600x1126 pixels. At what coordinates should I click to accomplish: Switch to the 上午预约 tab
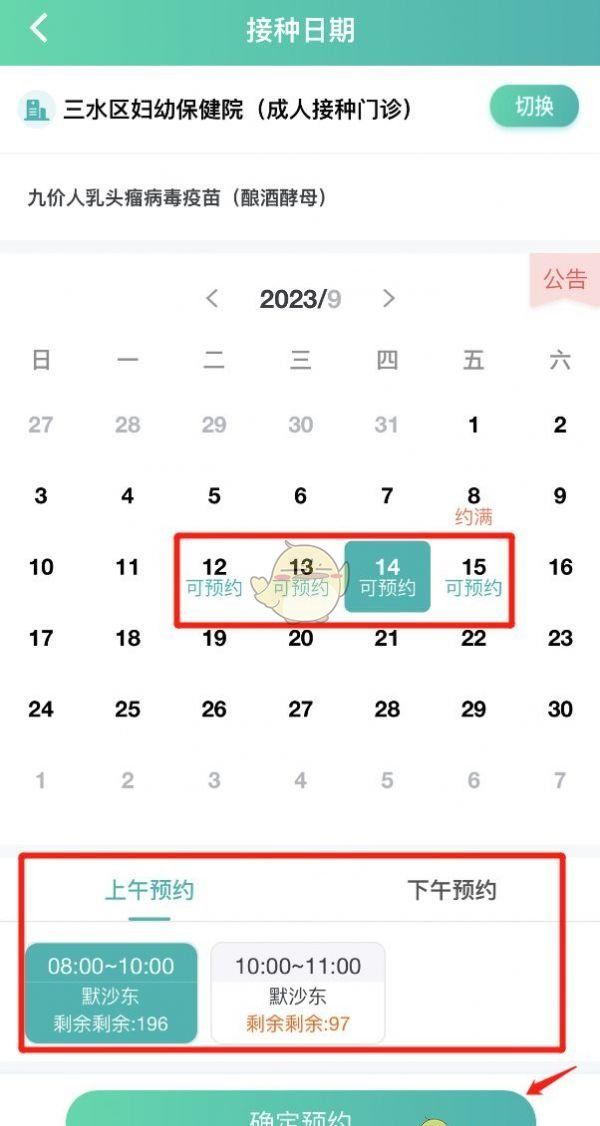coord(149,890)
